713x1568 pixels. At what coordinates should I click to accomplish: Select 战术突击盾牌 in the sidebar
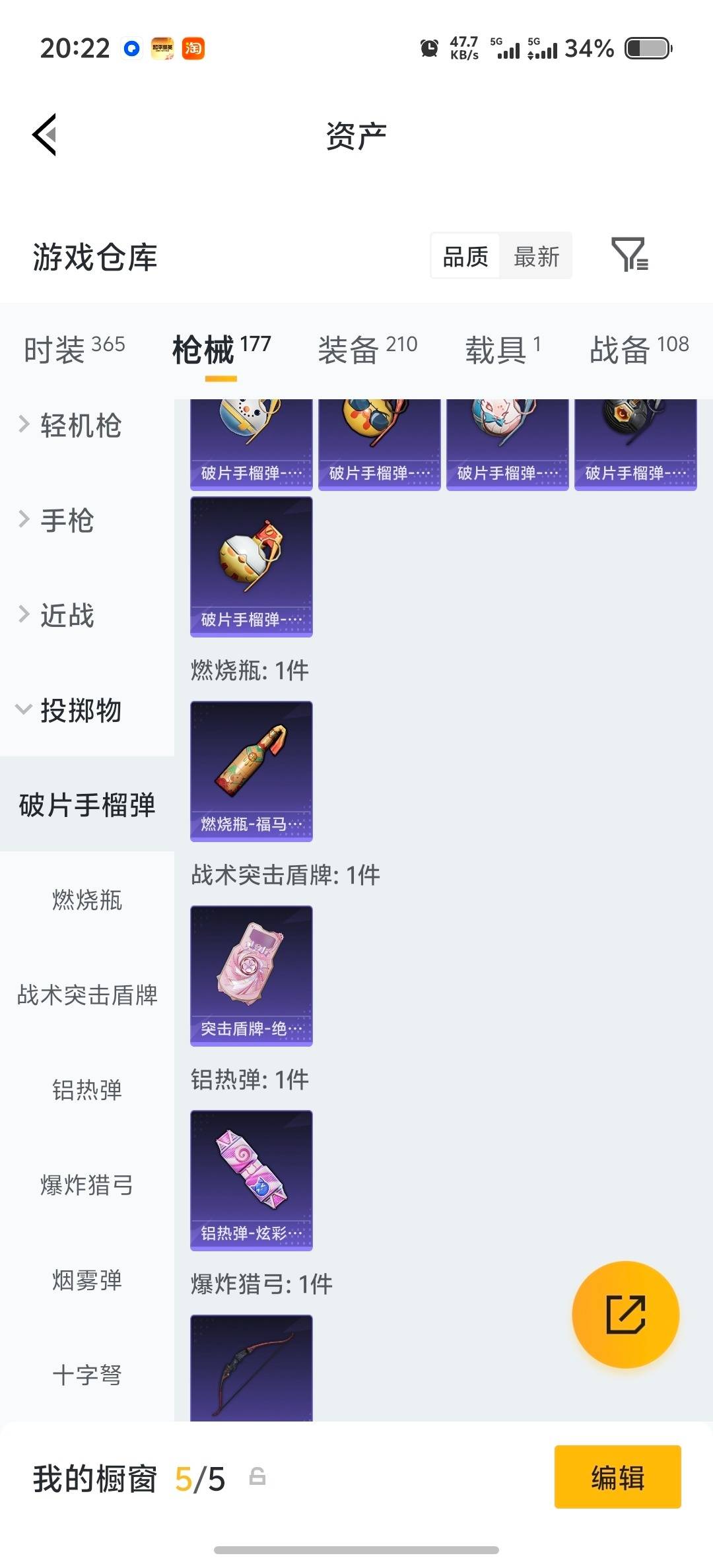pos(86,996)
